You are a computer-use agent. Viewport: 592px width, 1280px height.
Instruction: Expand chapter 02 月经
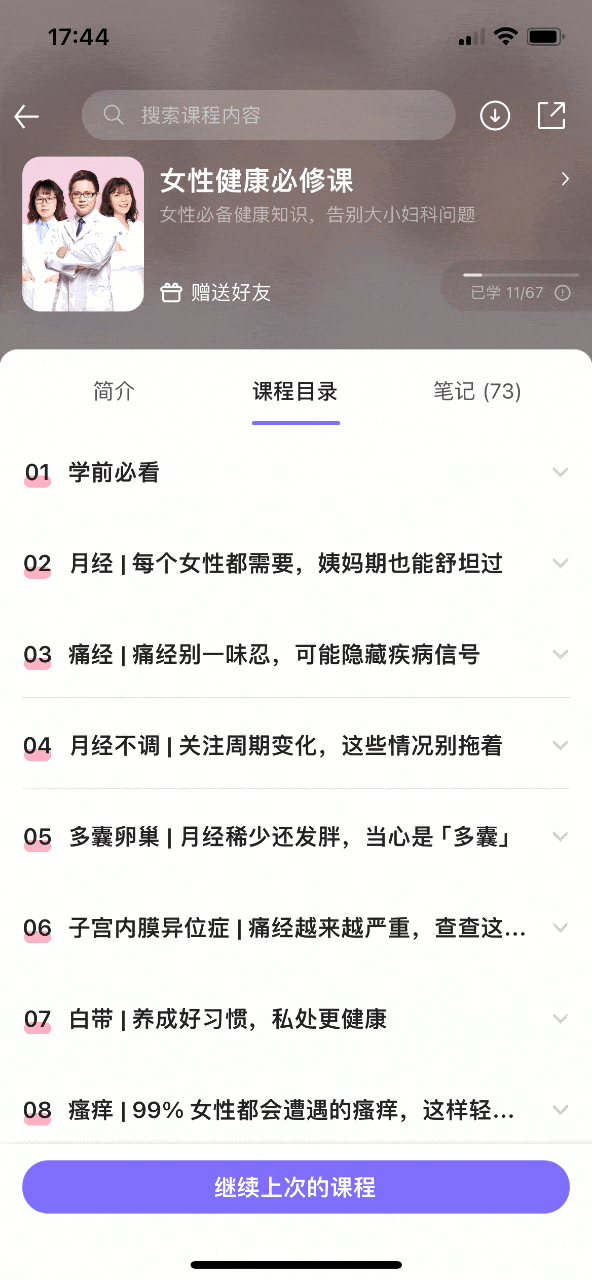pos(296,563)
